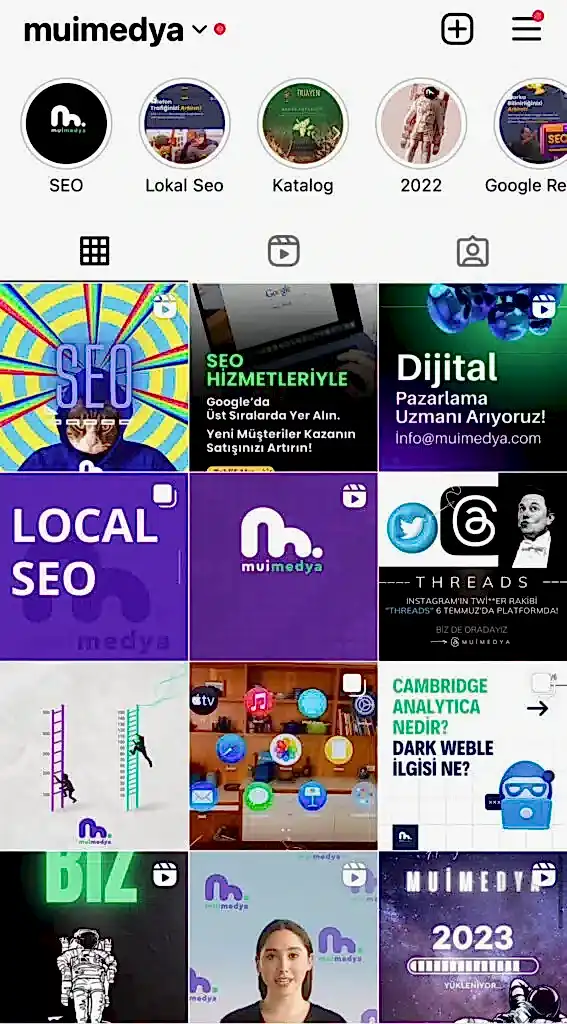View the 2022 story highlight
The width and height of the screenshot is (567, 1024).
421,123
